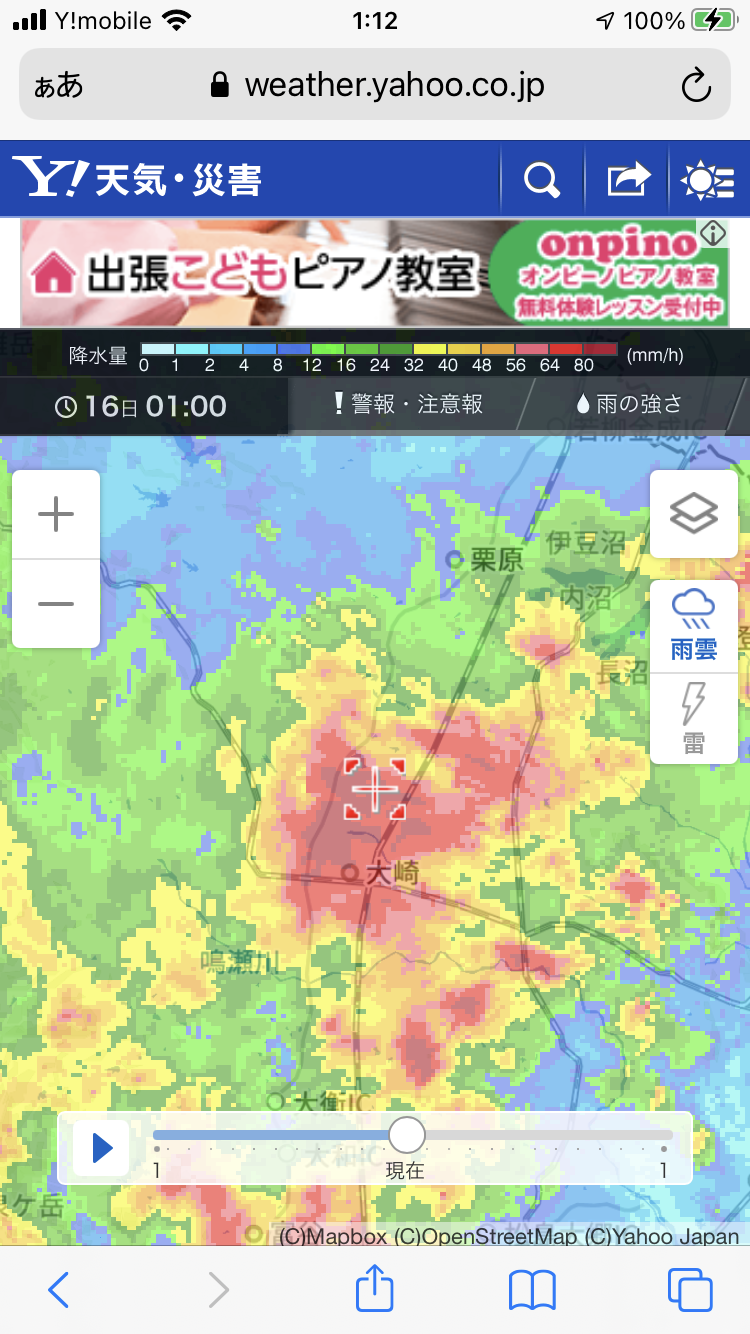
Task: Open Safari share sheet in bottom toolbar
Action: pos(375,1288)
